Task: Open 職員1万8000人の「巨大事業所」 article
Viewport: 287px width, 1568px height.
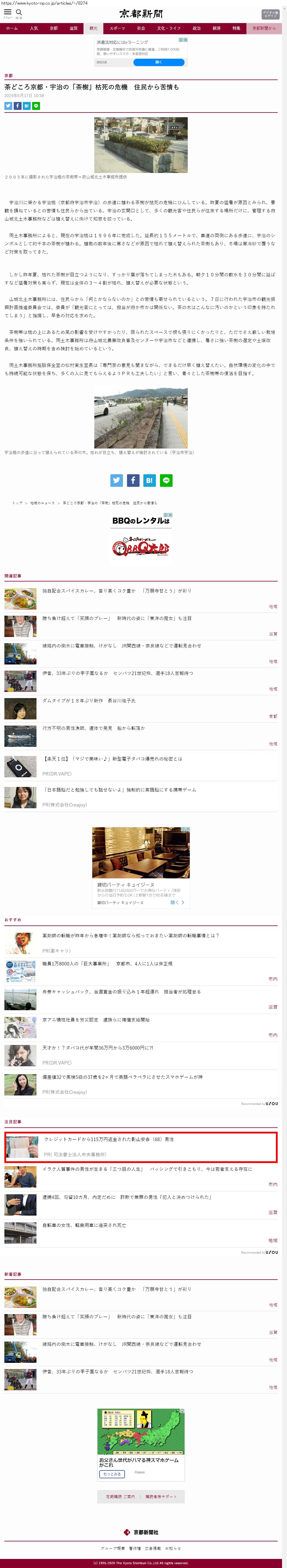Action: click(x=108, y=964)
